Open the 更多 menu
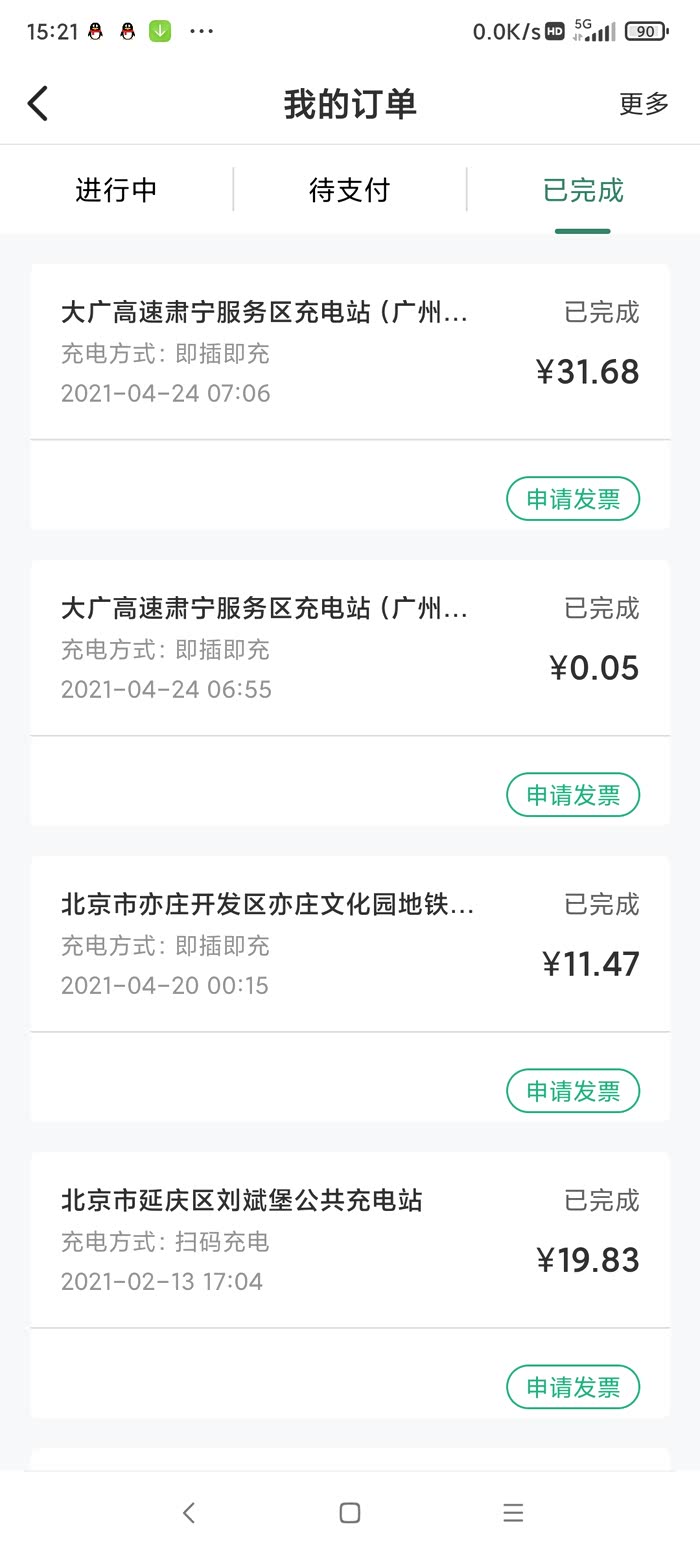 click(x=643, y=104)
